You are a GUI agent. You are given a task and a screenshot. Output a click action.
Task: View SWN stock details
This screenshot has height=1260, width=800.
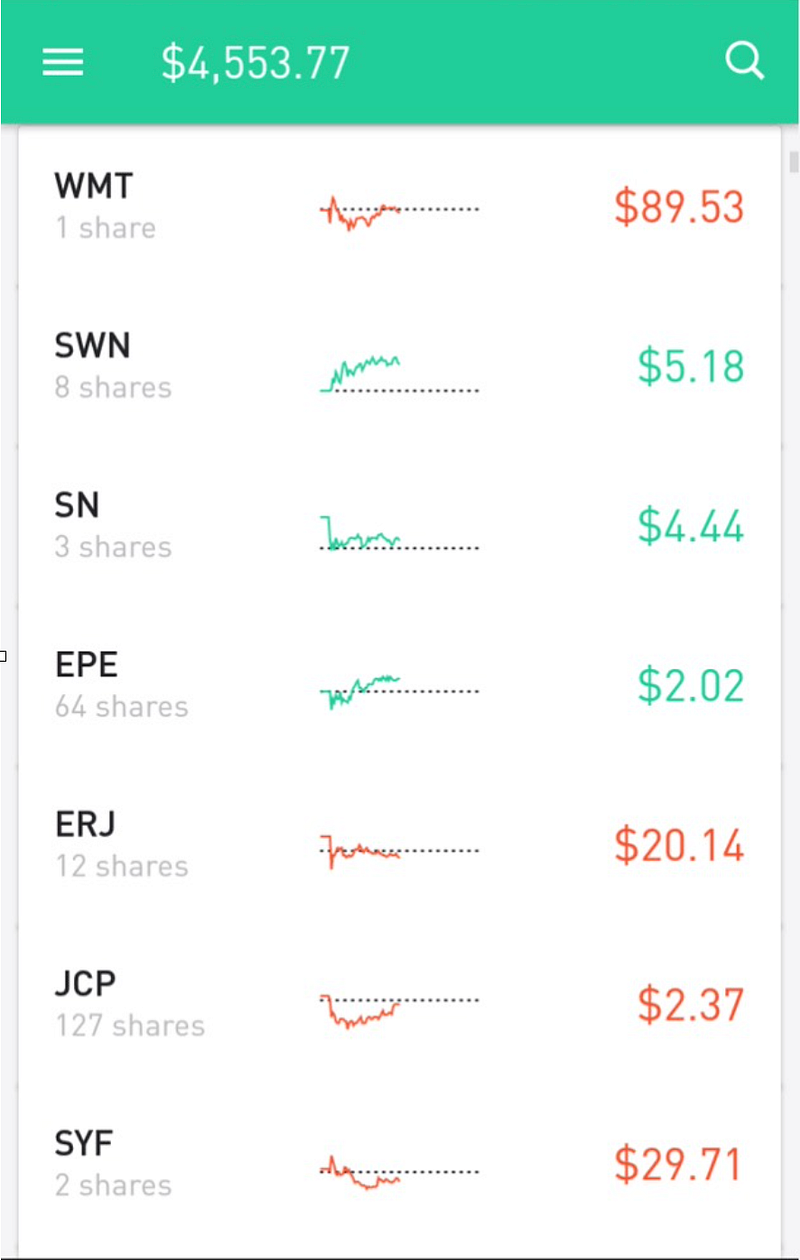pyautogui.click(x=399, y=367)
